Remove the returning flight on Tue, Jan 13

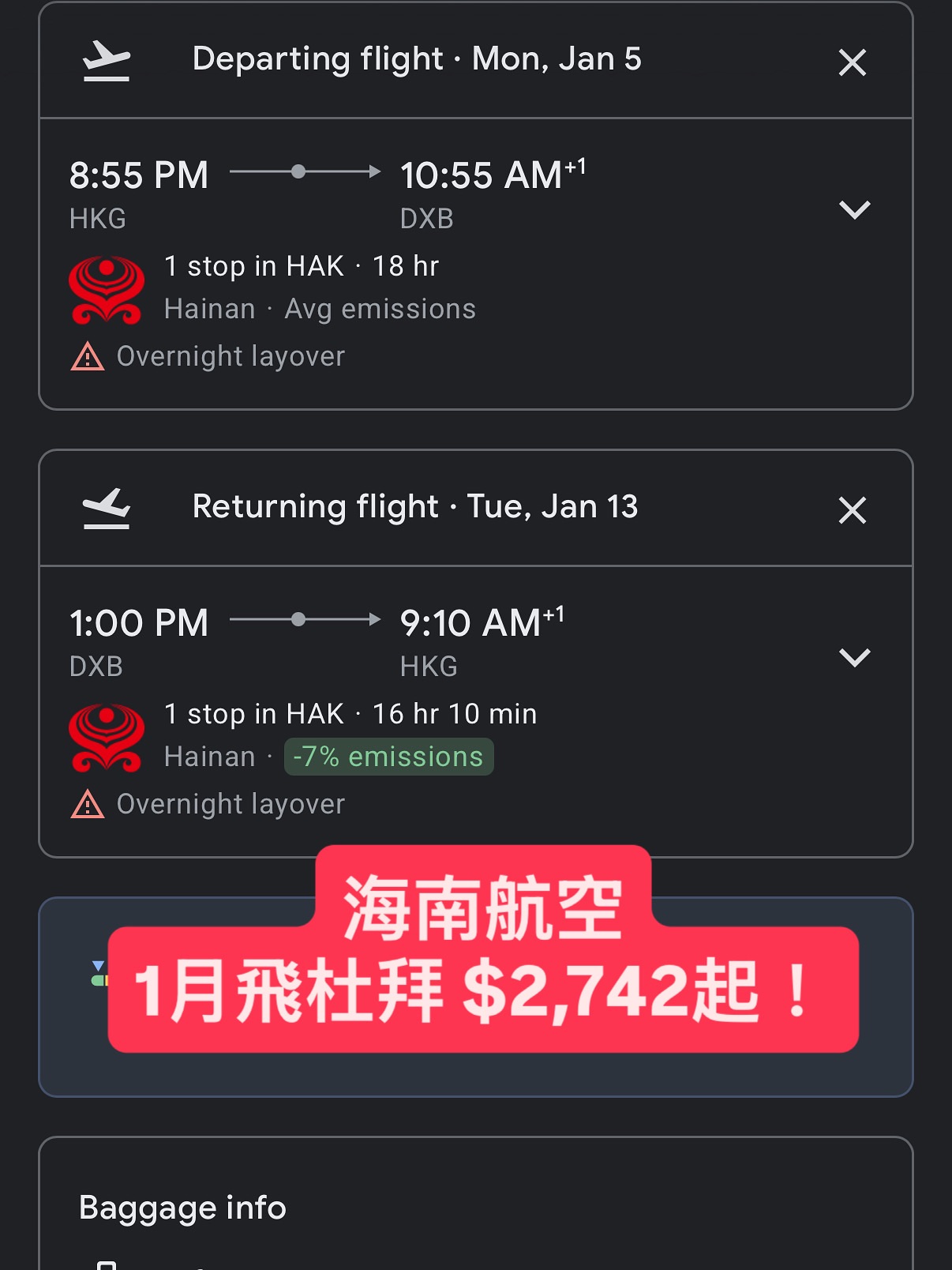tap(853, 510)
